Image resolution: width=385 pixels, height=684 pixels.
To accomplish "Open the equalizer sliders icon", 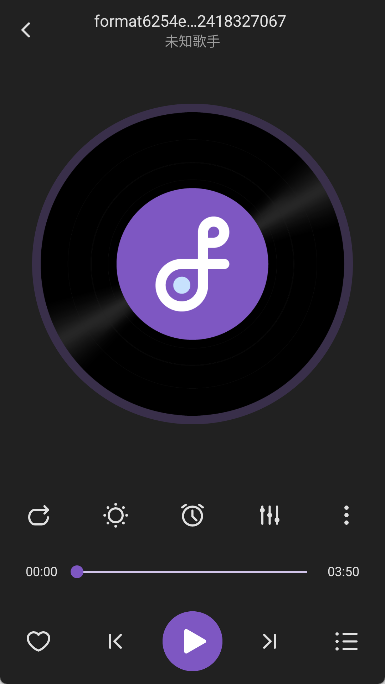I will (269, 516).
